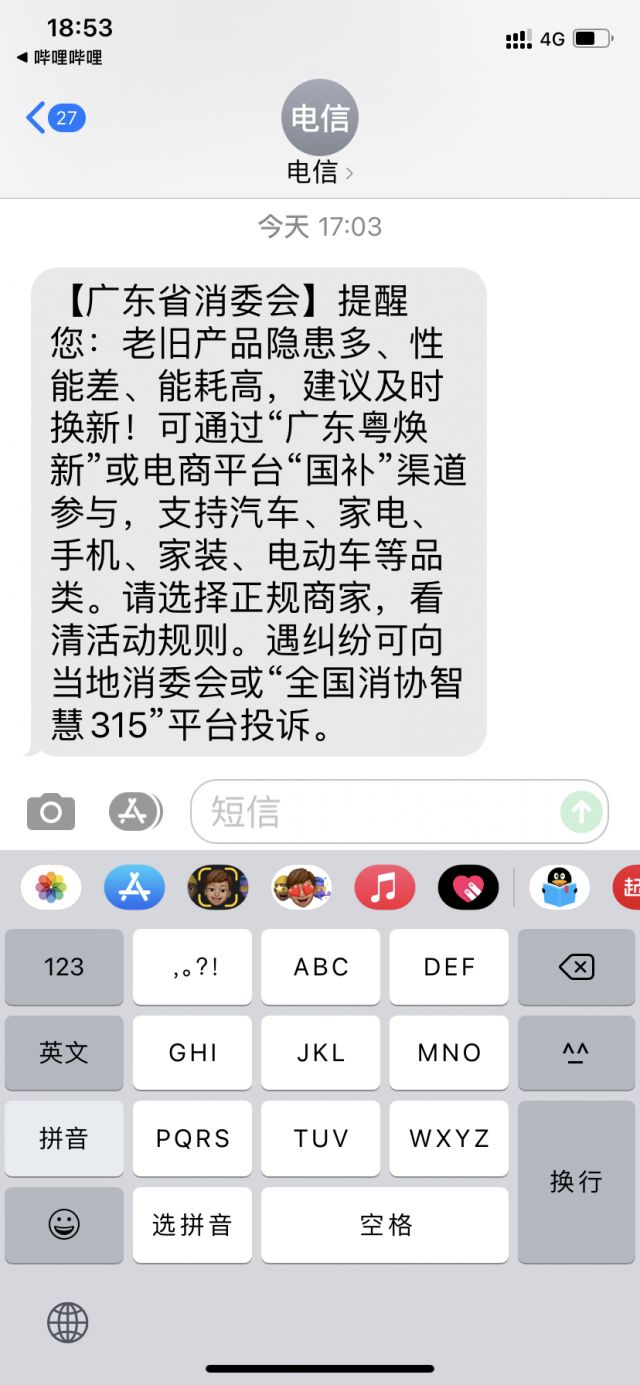The width and height of the screenshot is (640, 1385).
Task: Send the message with the arrow button
Action: [x=581, y=811]
